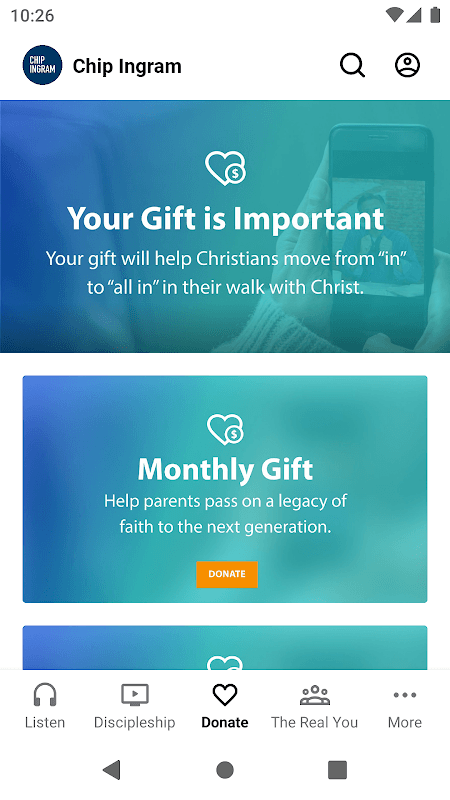The image size is (450, 800).
Task: Open the search icon
Action: click(x=353, y=65)
